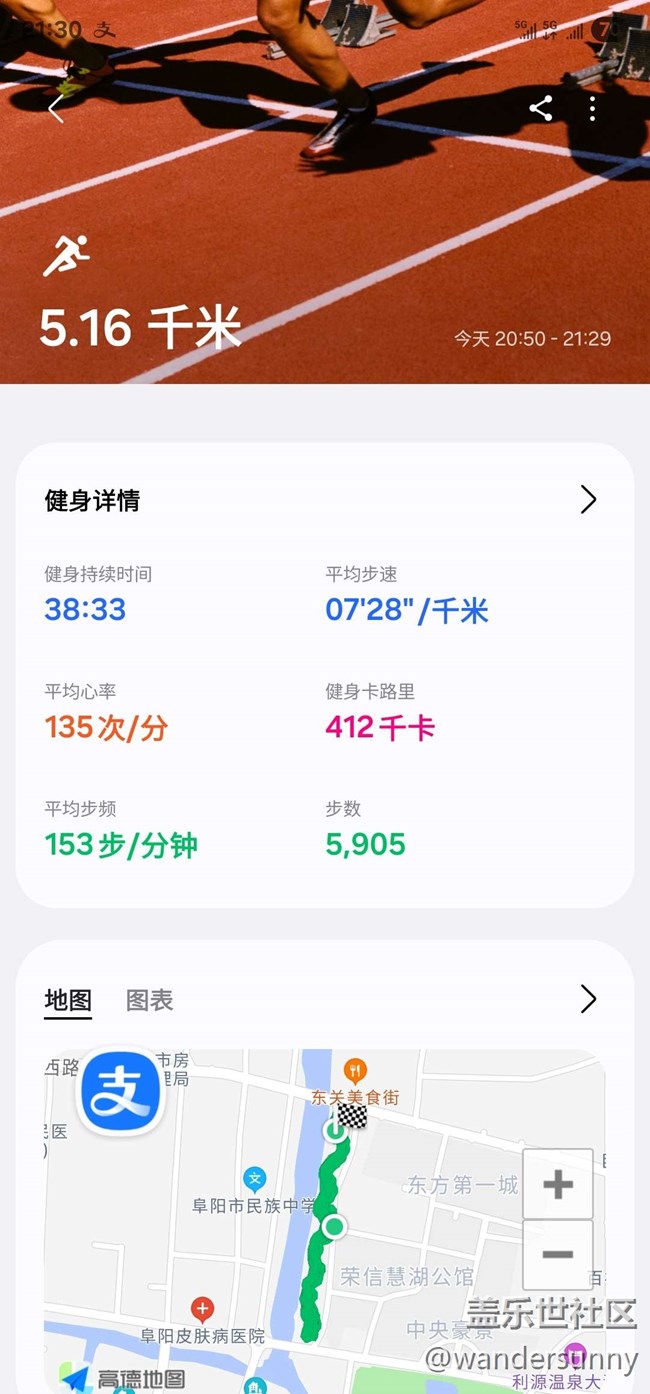Switch to the 地图 tab
Screen dimensions: 650x1394
(x=68, y=1000)
